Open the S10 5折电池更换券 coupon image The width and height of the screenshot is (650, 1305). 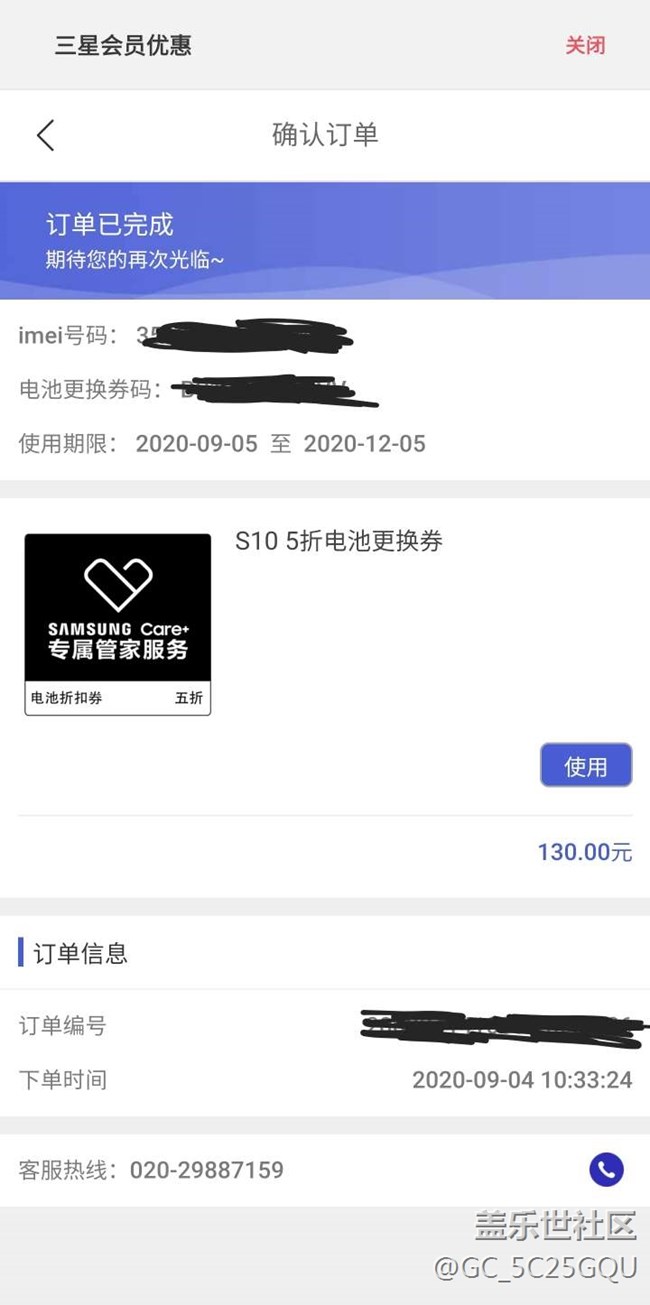pyautogui.click(x=118, y=625)
